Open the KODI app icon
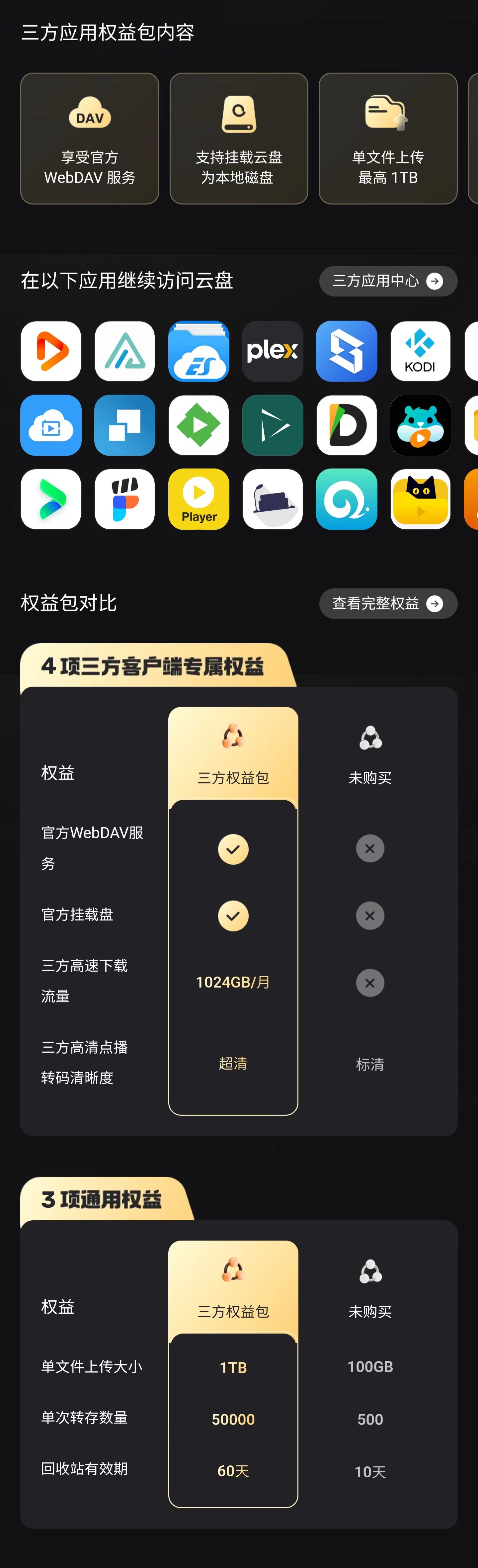Screen dimensions: 478x1568 tap(420, 351)
